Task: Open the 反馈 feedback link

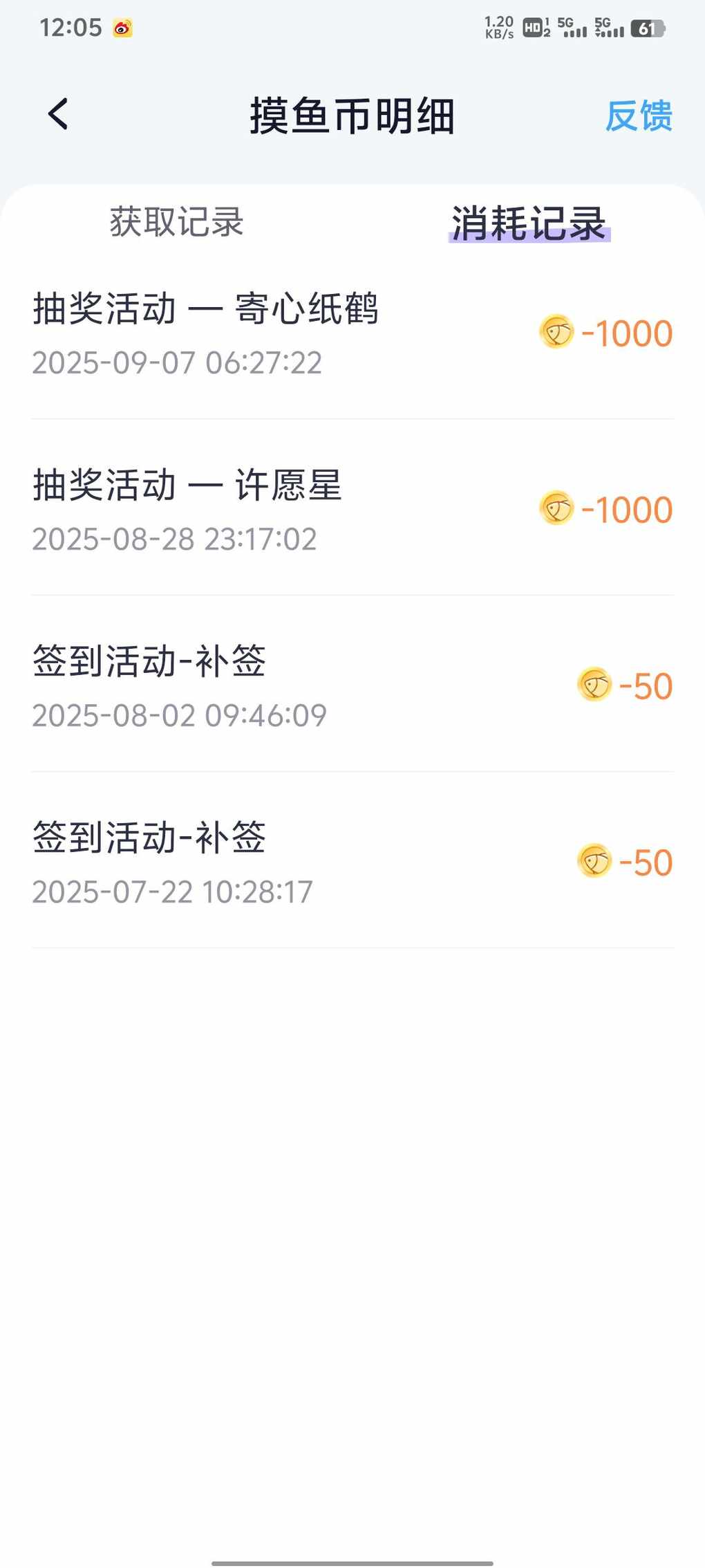Action: click(639, 116)
